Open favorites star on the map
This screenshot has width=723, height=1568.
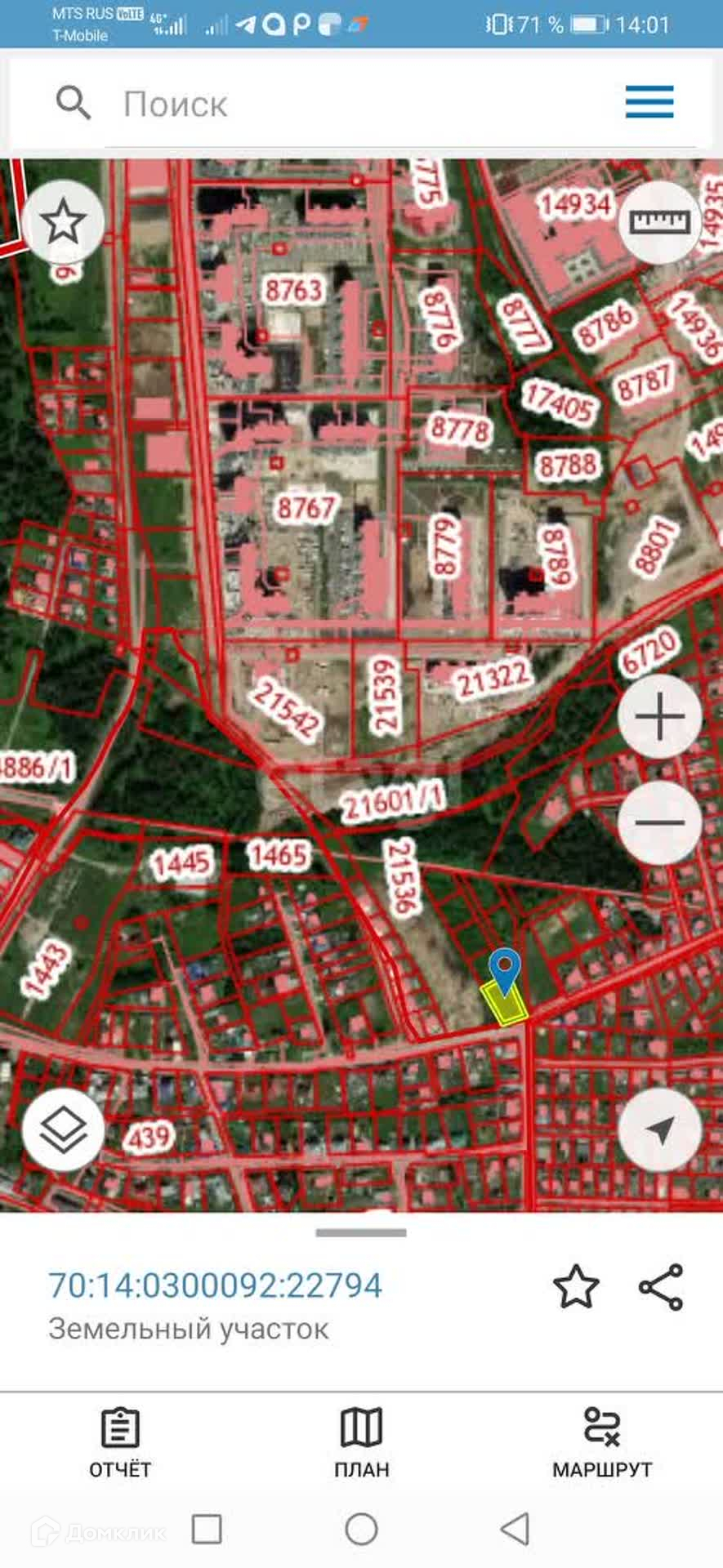point(63,222)
